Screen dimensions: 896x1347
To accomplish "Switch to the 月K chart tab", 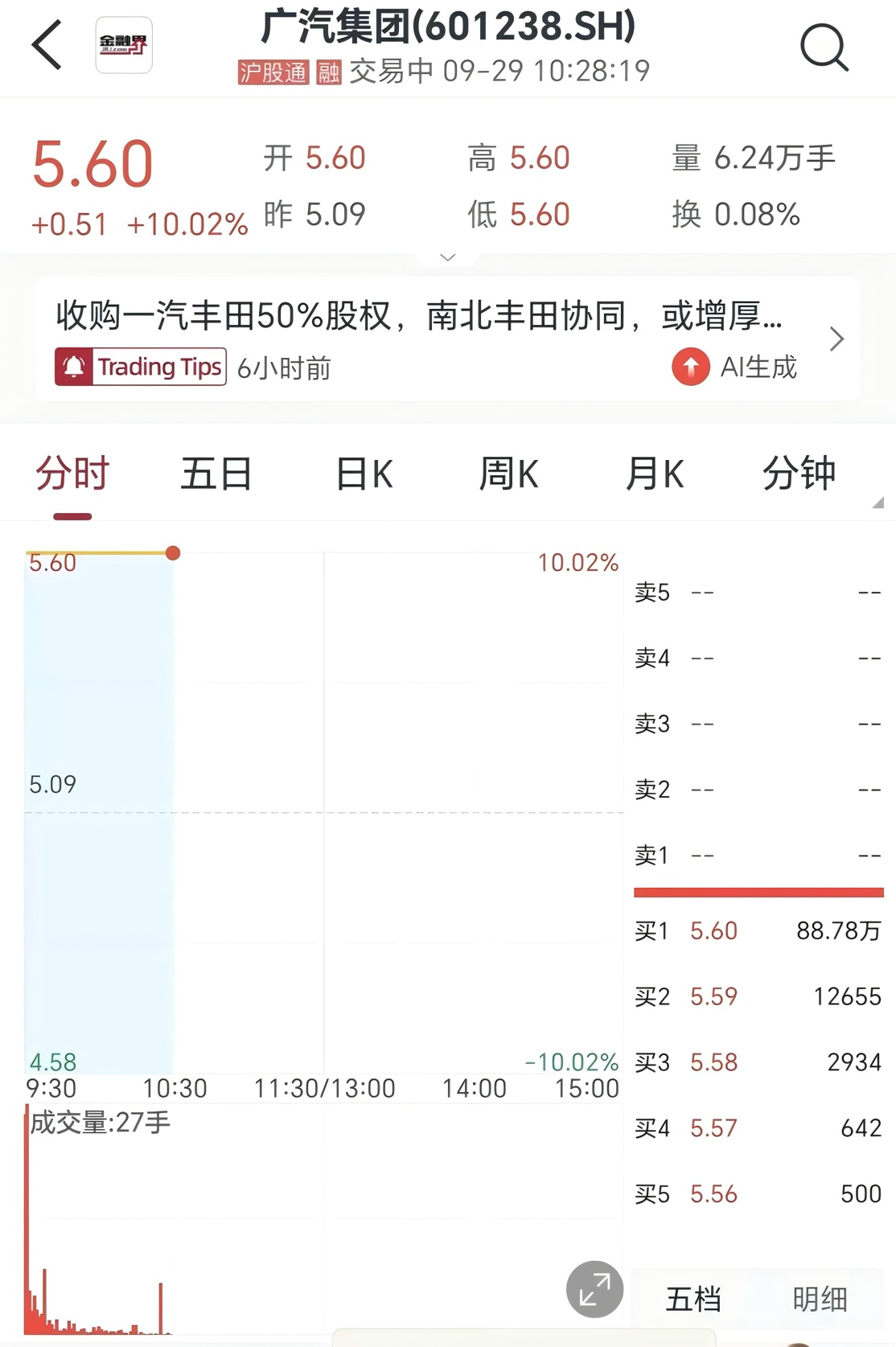I will coord(654,474).
